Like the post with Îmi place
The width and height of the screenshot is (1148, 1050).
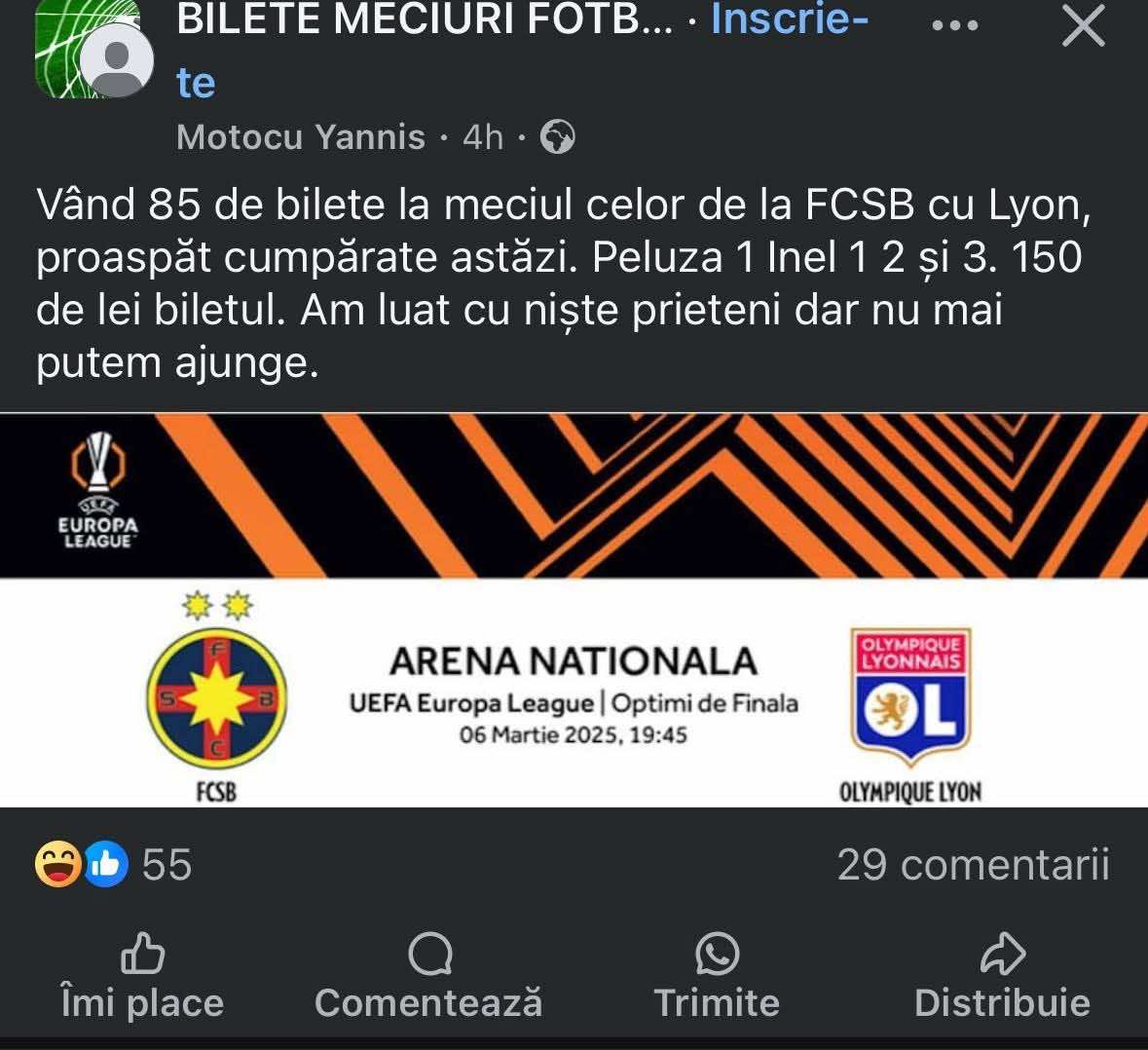tap(142, 977)
